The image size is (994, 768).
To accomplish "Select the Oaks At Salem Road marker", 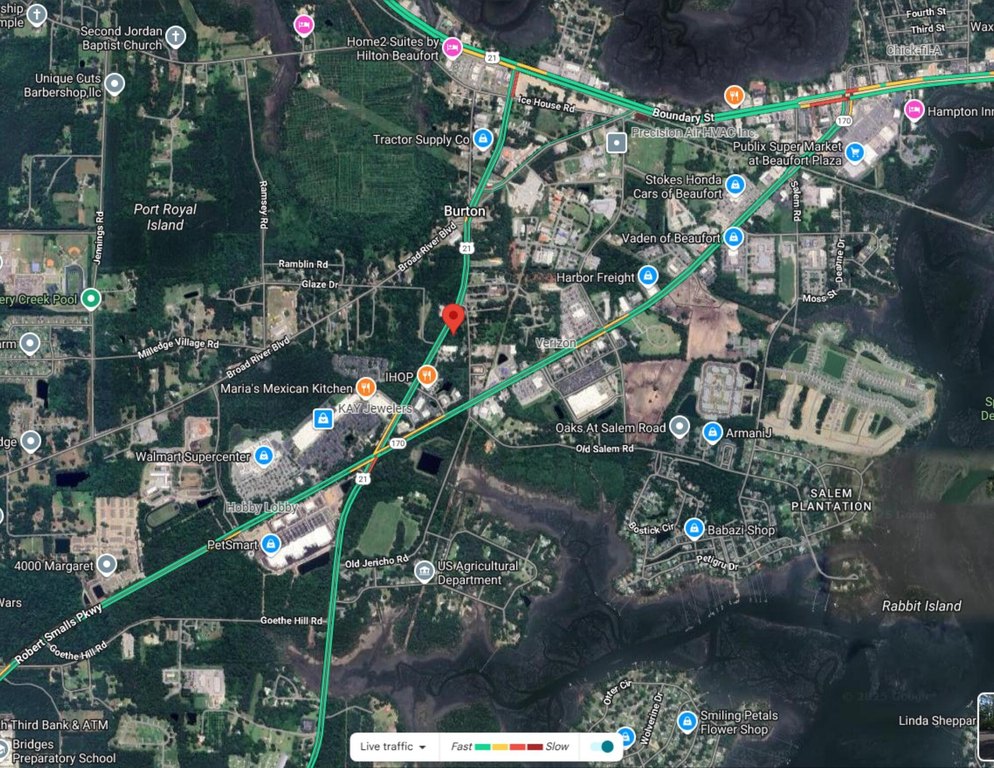I will click(680, 428).
